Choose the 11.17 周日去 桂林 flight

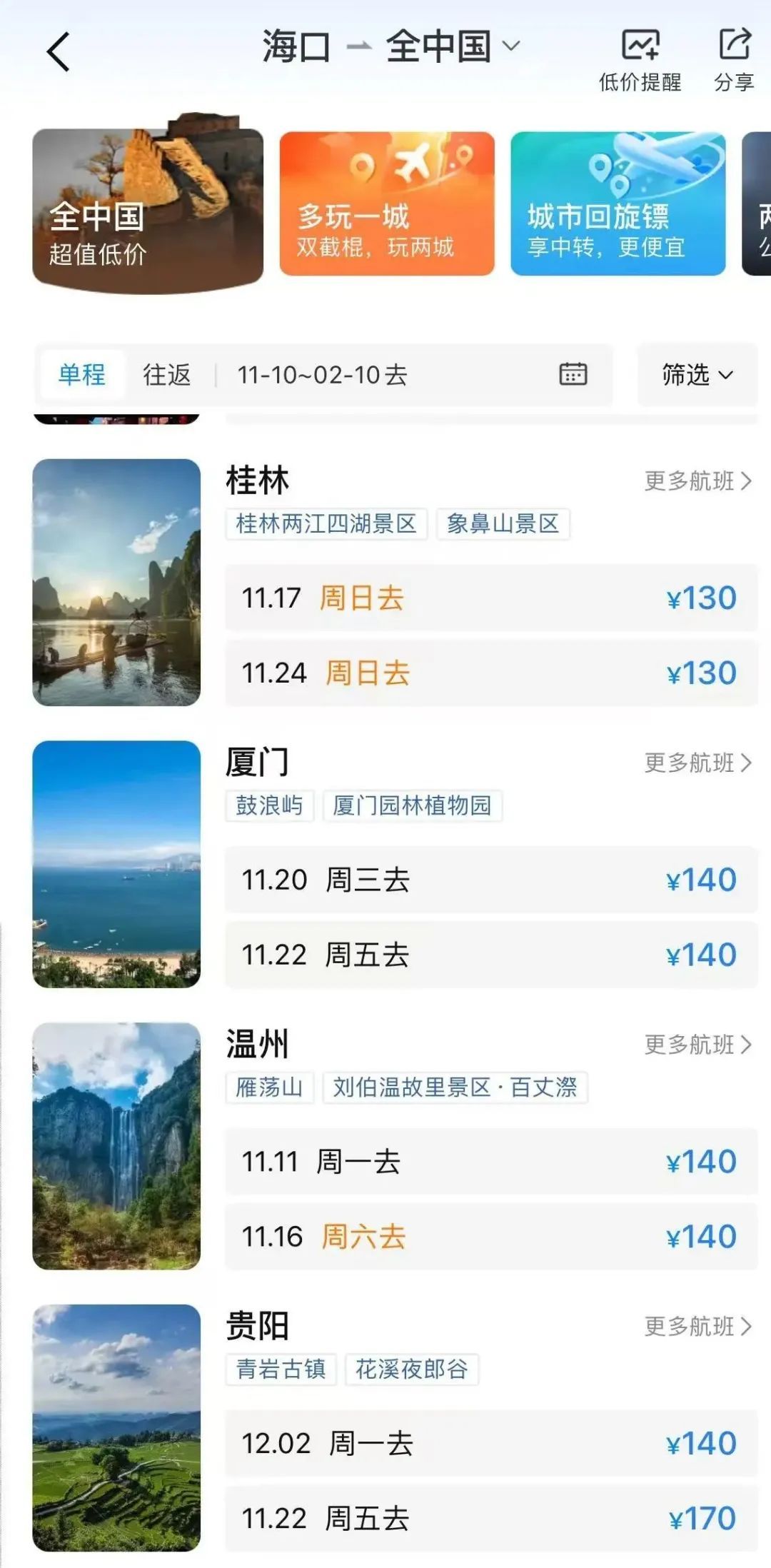click(490, 598)
